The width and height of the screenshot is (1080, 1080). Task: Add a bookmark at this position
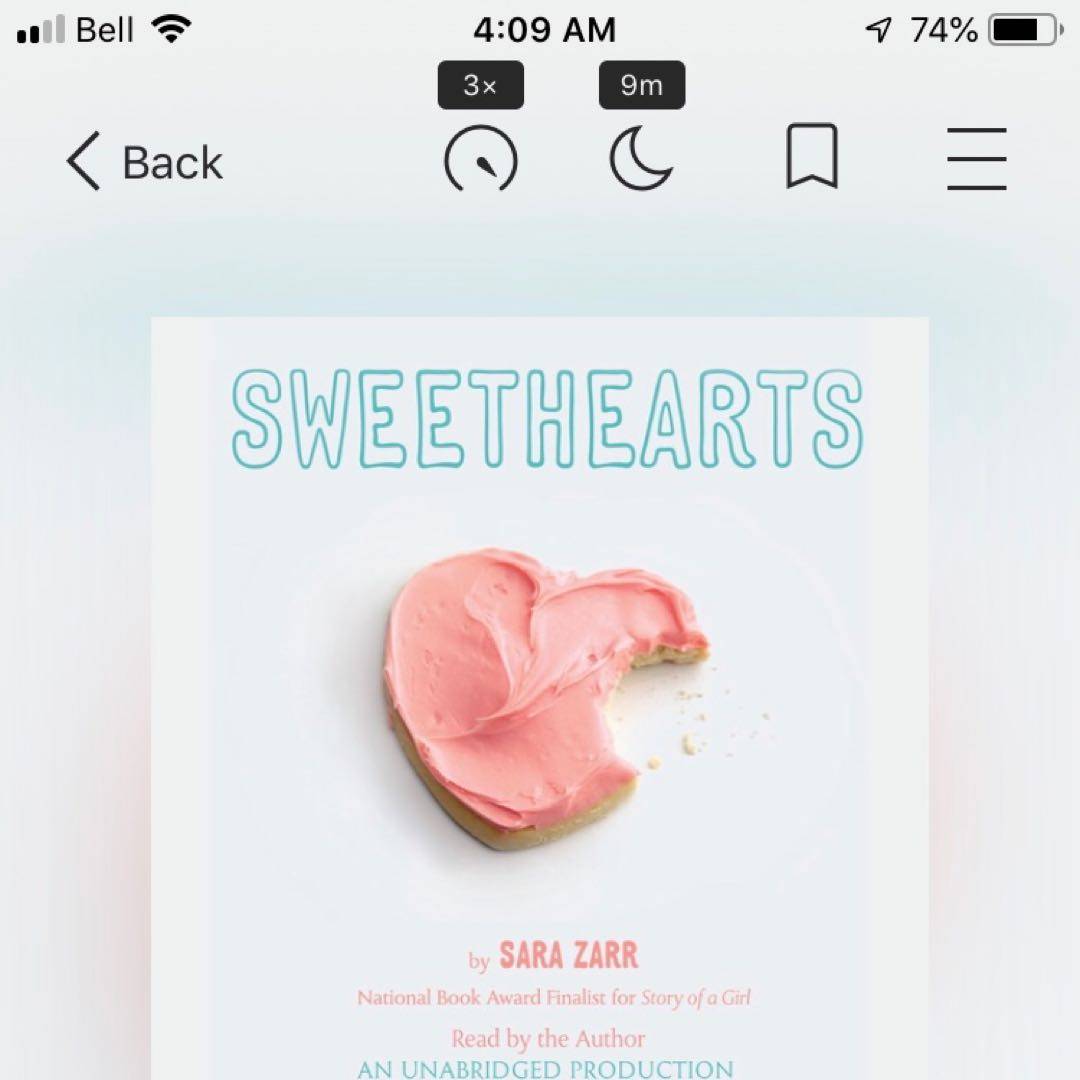(811, 157)
